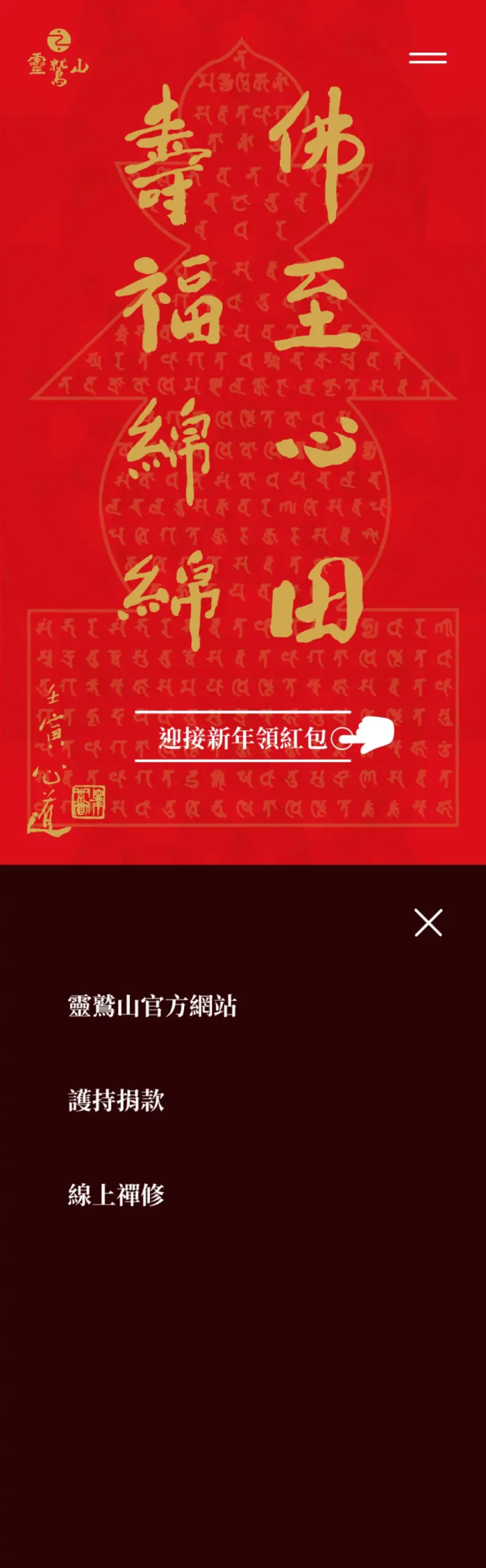
Task: Open the hamburger menu
Action: pyautogui.click(x=428, y=58)
